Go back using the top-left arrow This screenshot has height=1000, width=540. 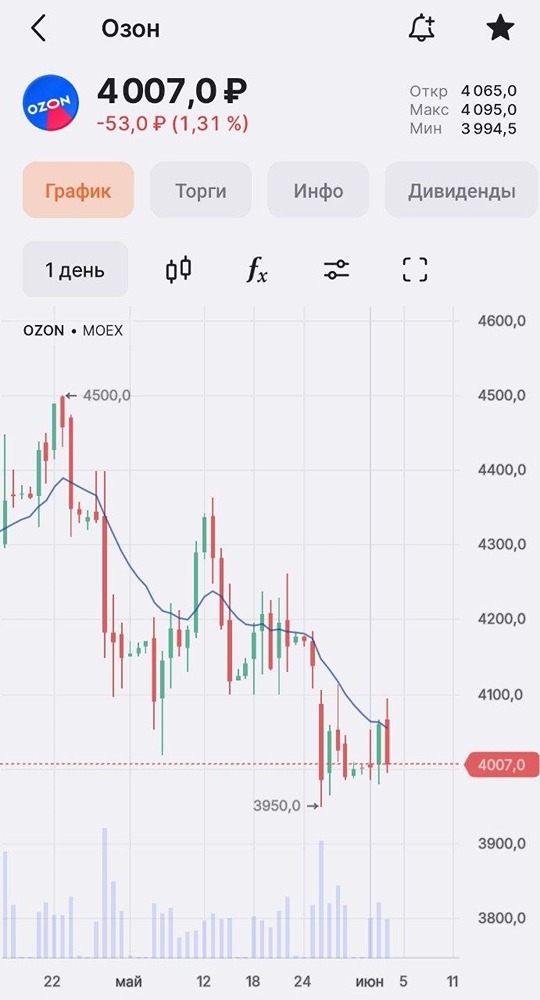[x=39, y=29]
